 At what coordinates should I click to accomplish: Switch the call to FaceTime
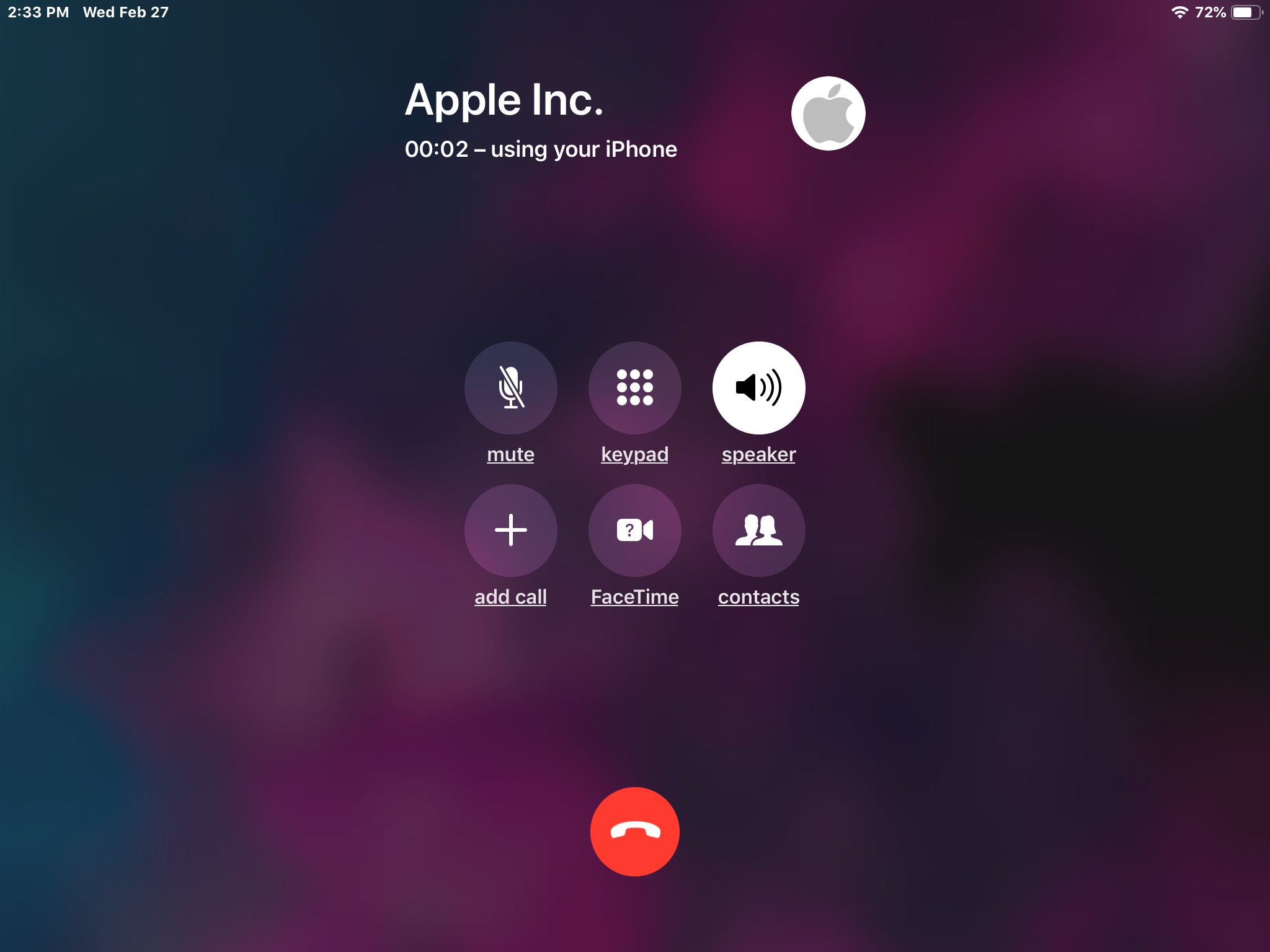pyautogui.click(x=634, y=531)
